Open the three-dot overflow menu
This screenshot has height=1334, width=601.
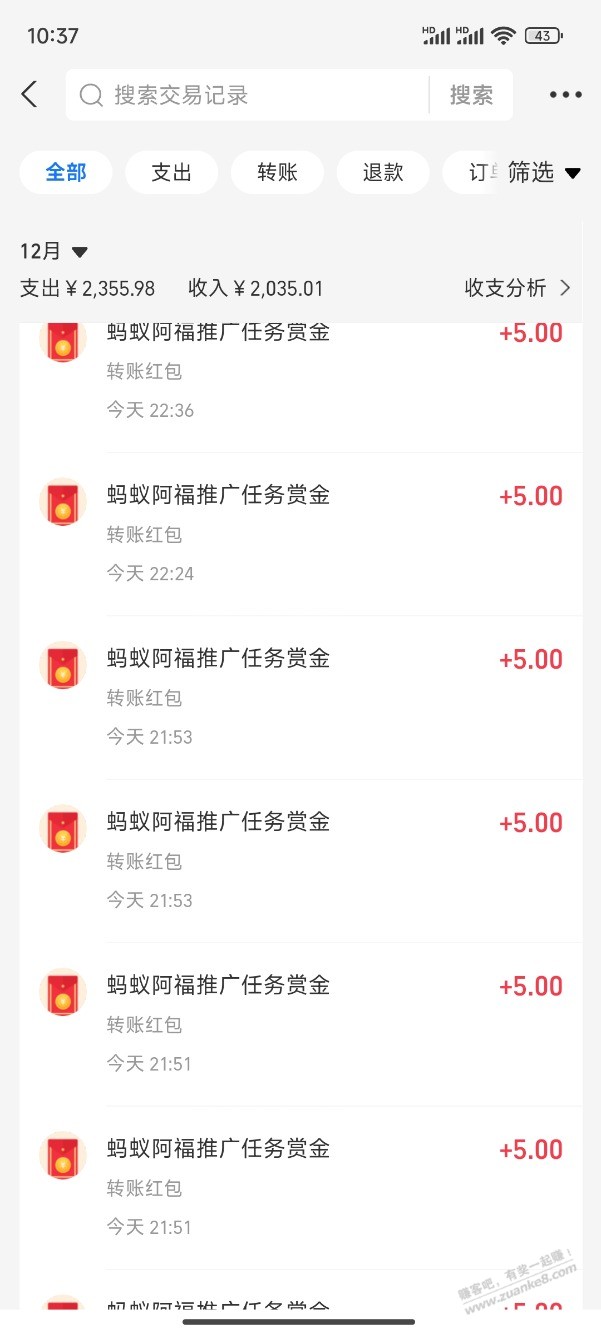[x=565, y=95]
